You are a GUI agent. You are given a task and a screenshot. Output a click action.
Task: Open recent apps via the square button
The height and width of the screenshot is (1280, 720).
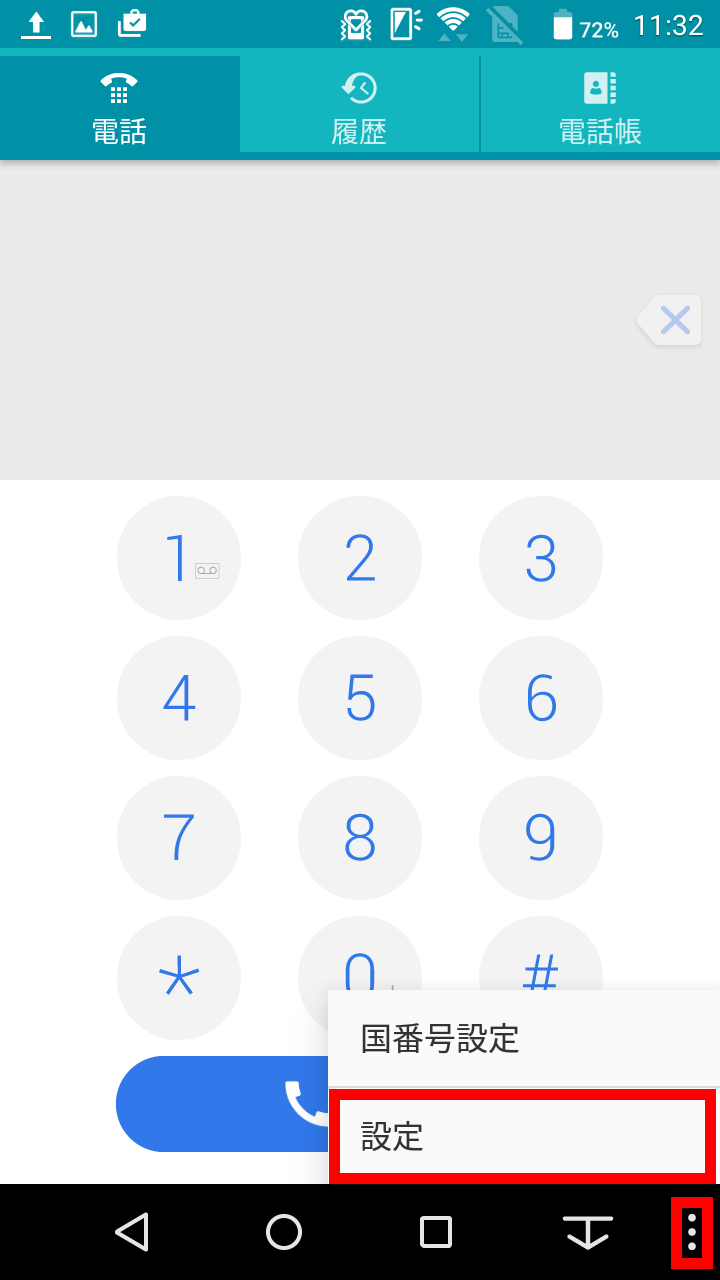tap(436, 1232)
